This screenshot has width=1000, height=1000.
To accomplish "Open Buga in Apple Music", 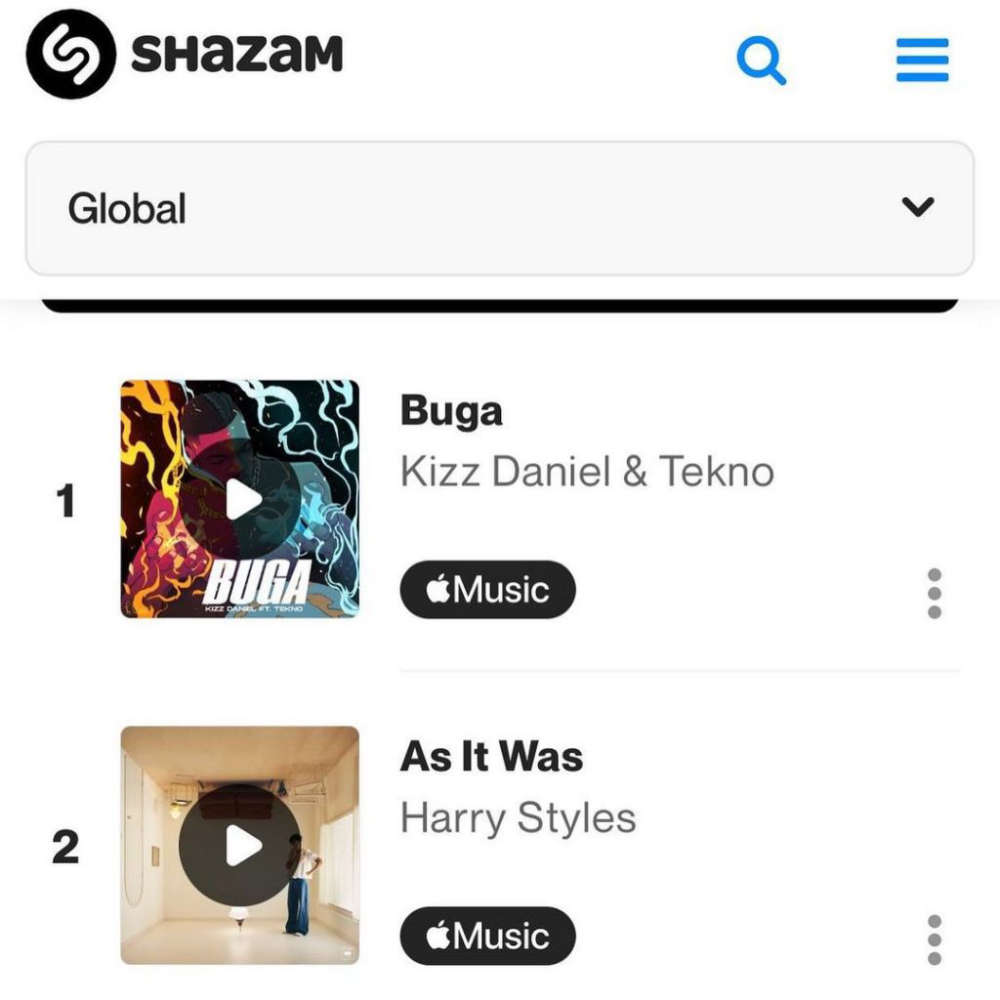I will pyautogui.click(x=488, y=590).
